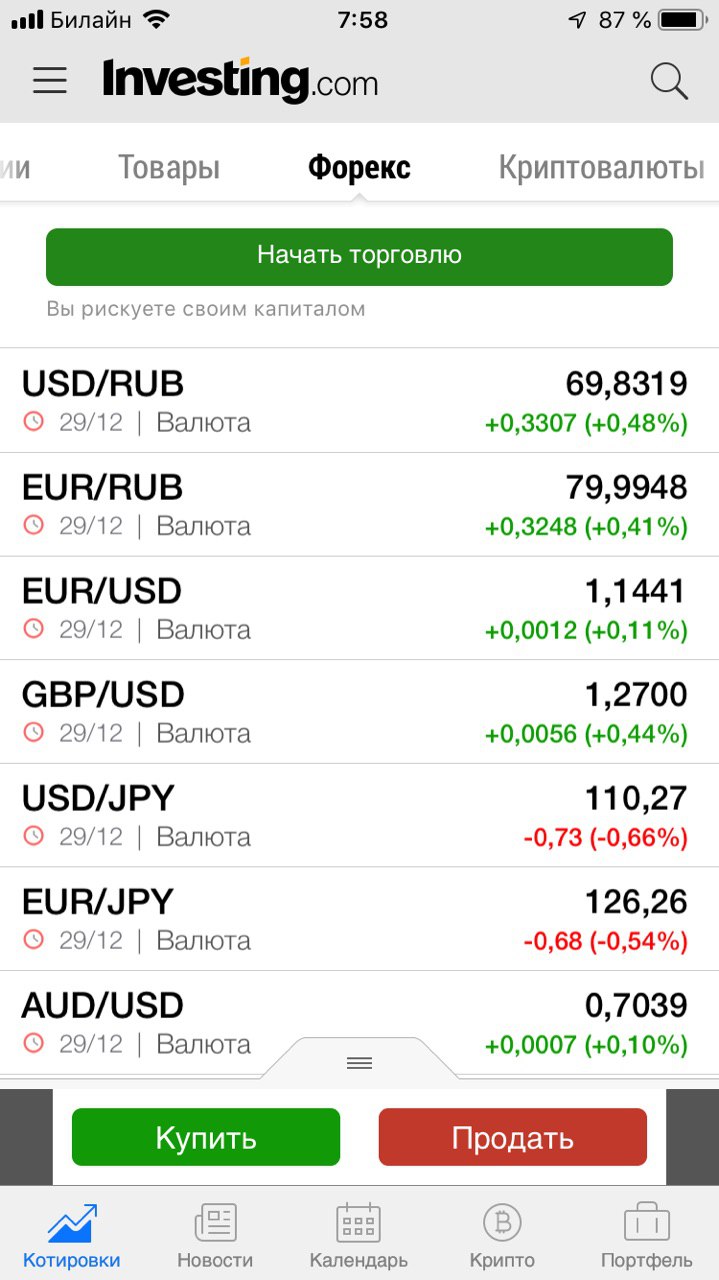Open the EUR/RUB quote
719x1280 pixels.
coord(359,505)
